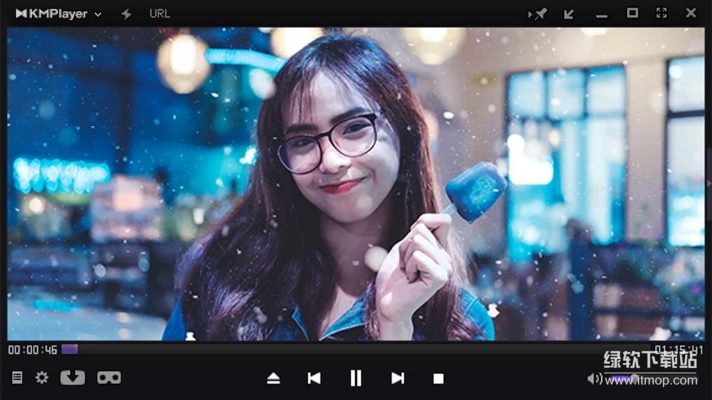This screenshot has height=400, width=712.
Task: Enter fullscreen mode
Action: tap(661, 13)
